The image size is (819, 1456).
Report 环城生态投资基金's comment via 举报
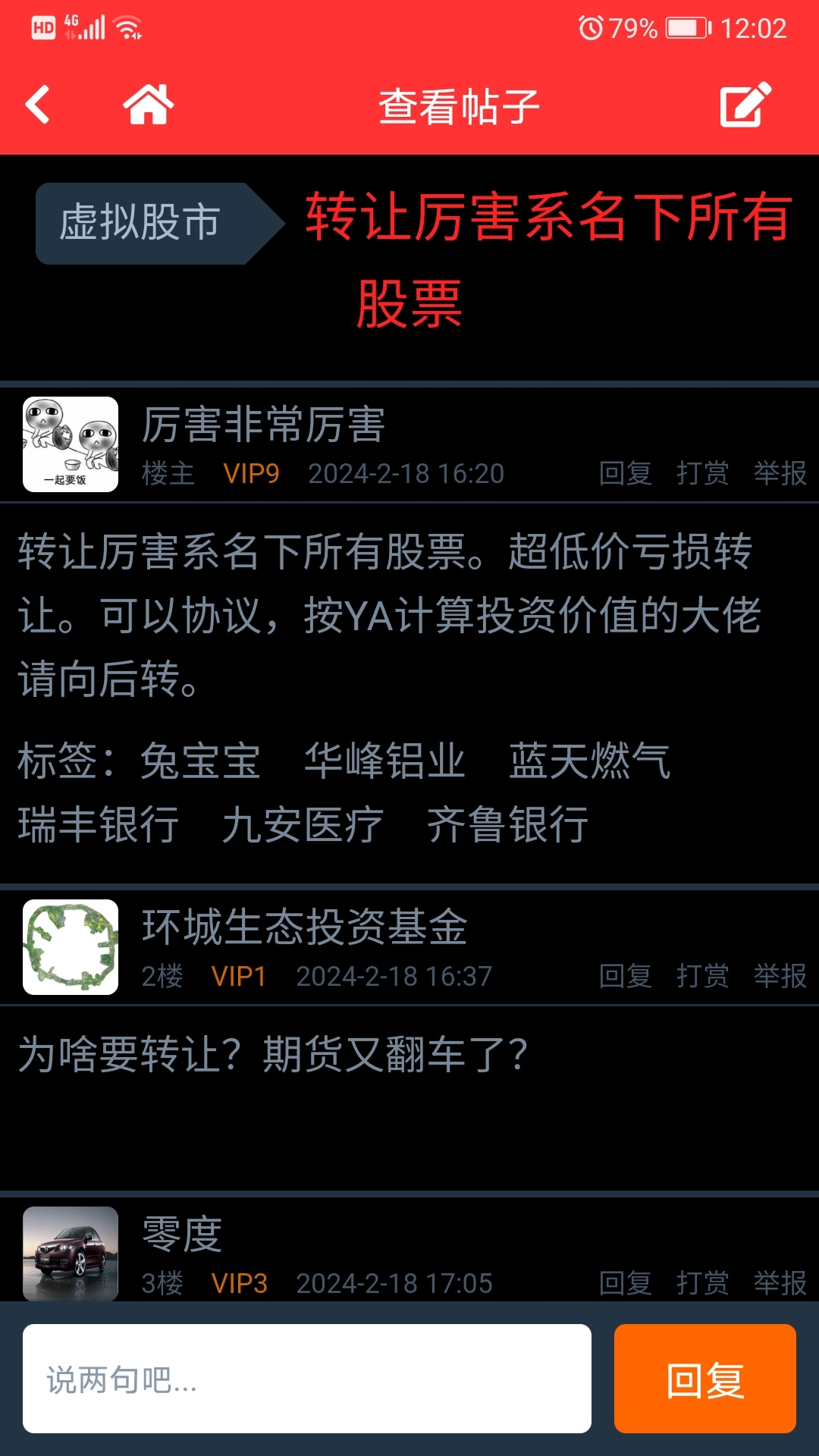[x=780, y=976]
